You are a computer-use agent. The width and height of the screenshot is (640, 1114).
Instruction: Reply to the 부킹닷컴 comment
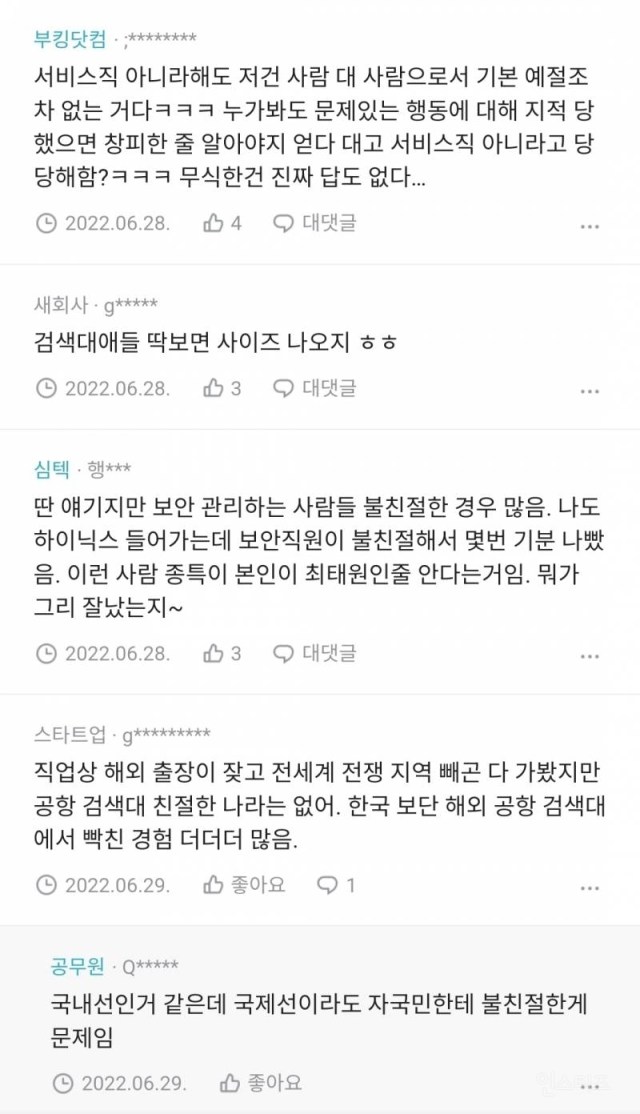pos(316,223)
